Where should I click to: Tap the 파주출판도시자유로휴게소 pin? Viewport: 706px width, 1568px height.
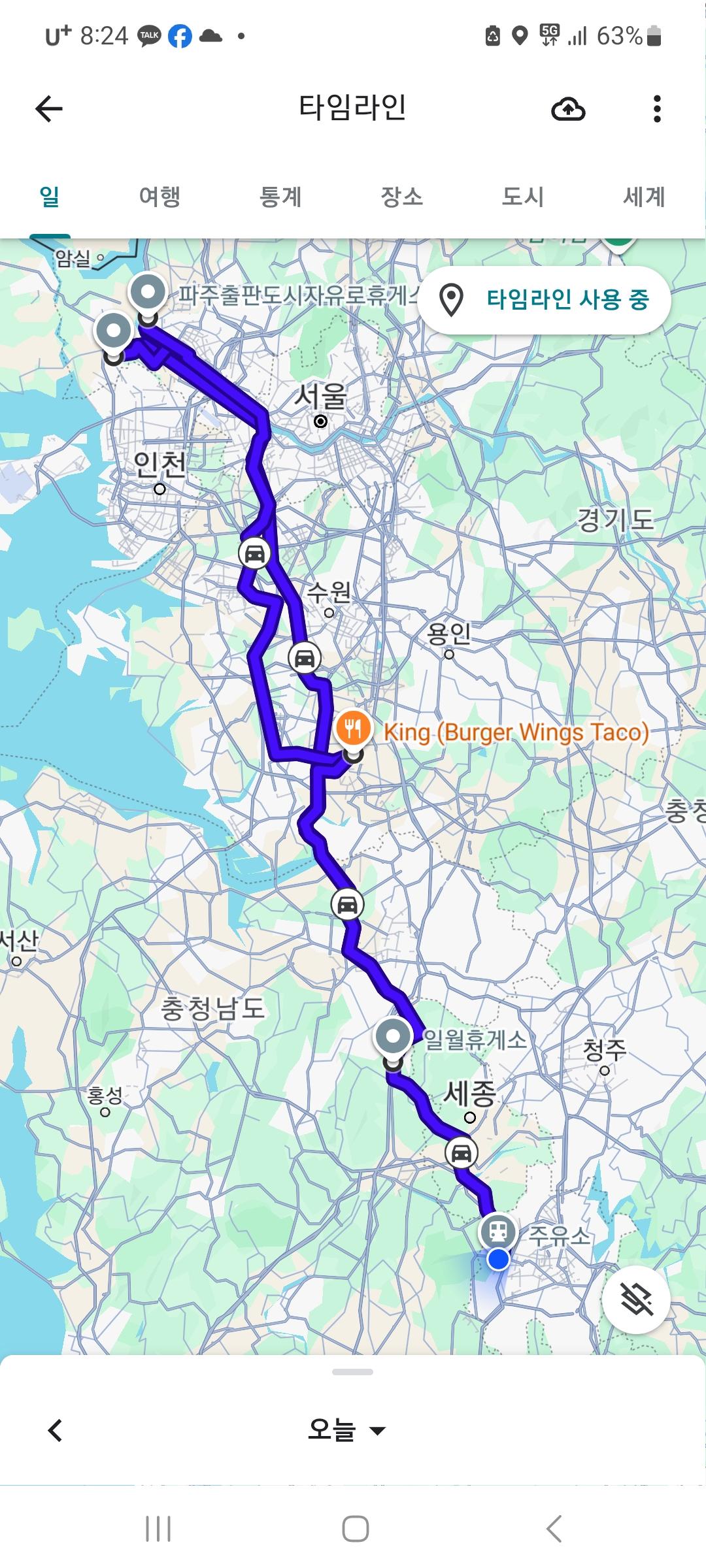[x=148, y=293]
